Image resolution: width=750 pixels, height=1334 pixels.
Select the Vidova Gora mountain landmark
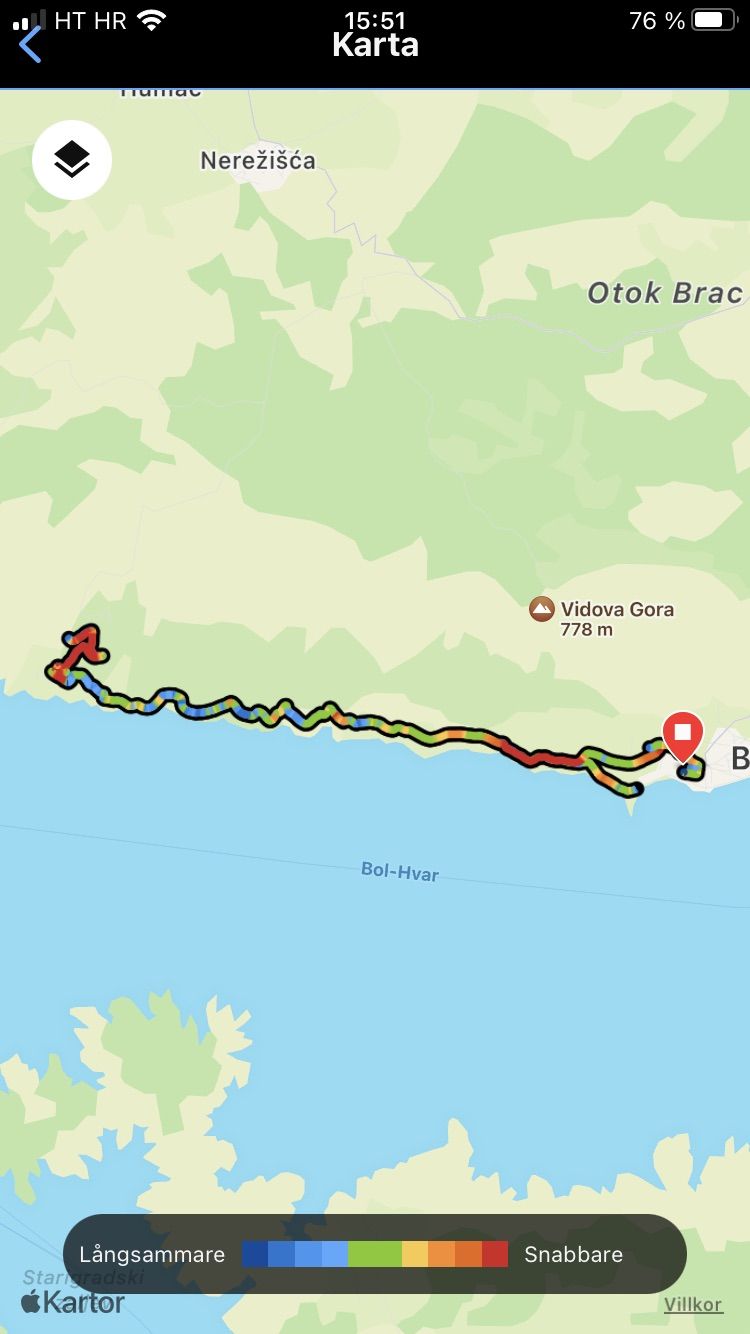pos(542,608)
